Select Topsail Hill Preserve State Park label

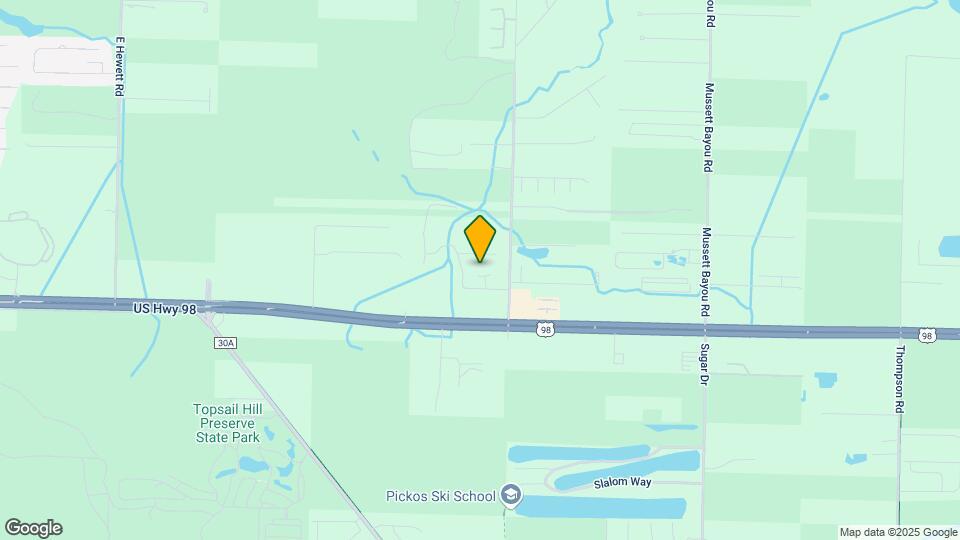[227, 423]
